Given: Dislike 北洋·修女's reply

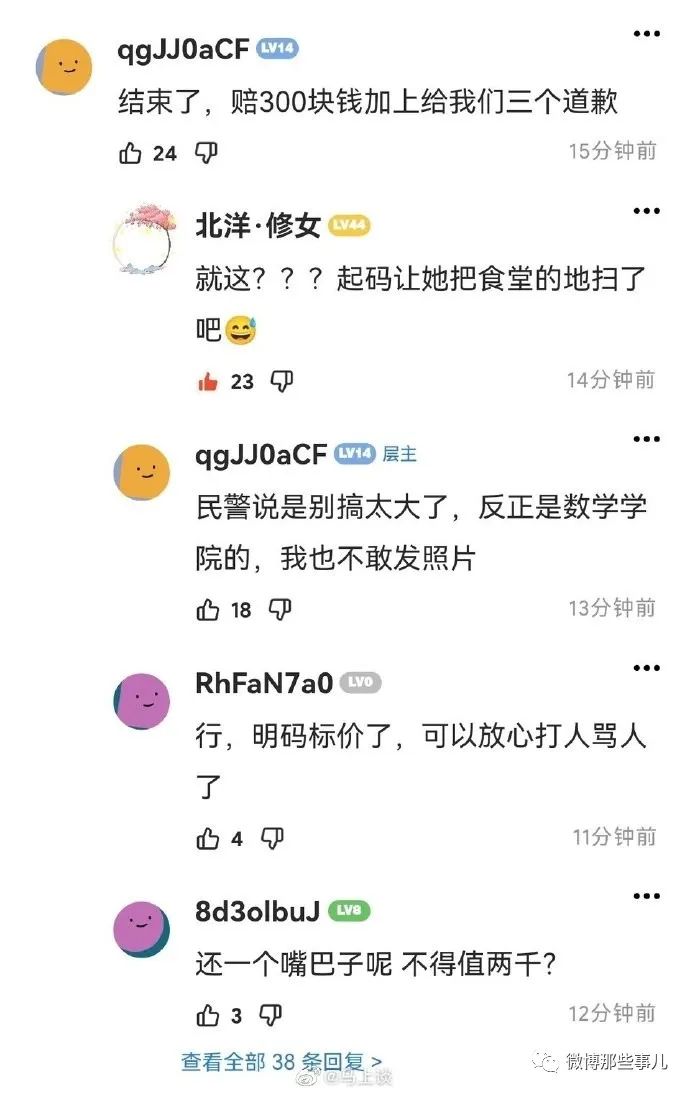Looking at the screenshot, I should [x=283, y=381].
